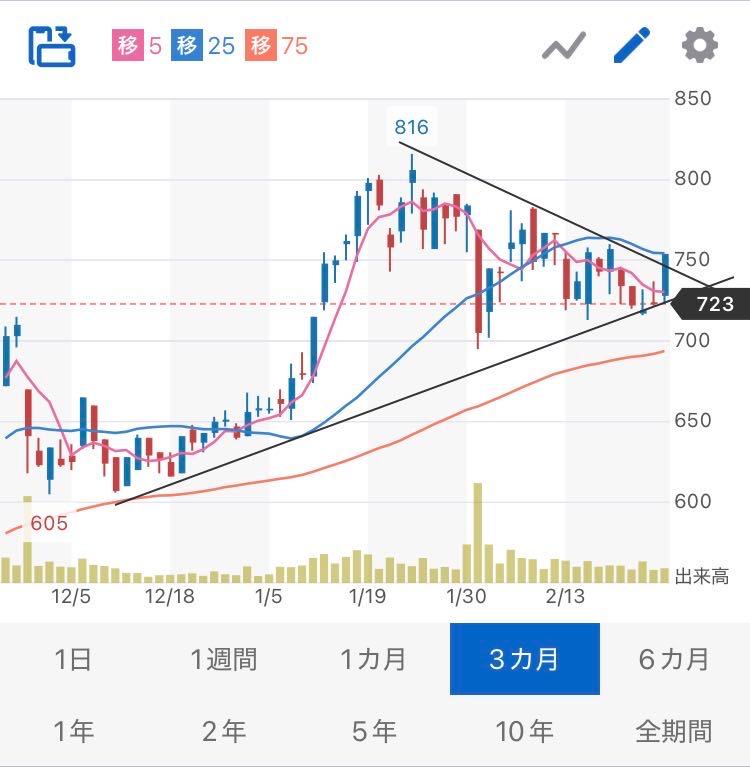Show the 全期間 full history

[674, 731]
